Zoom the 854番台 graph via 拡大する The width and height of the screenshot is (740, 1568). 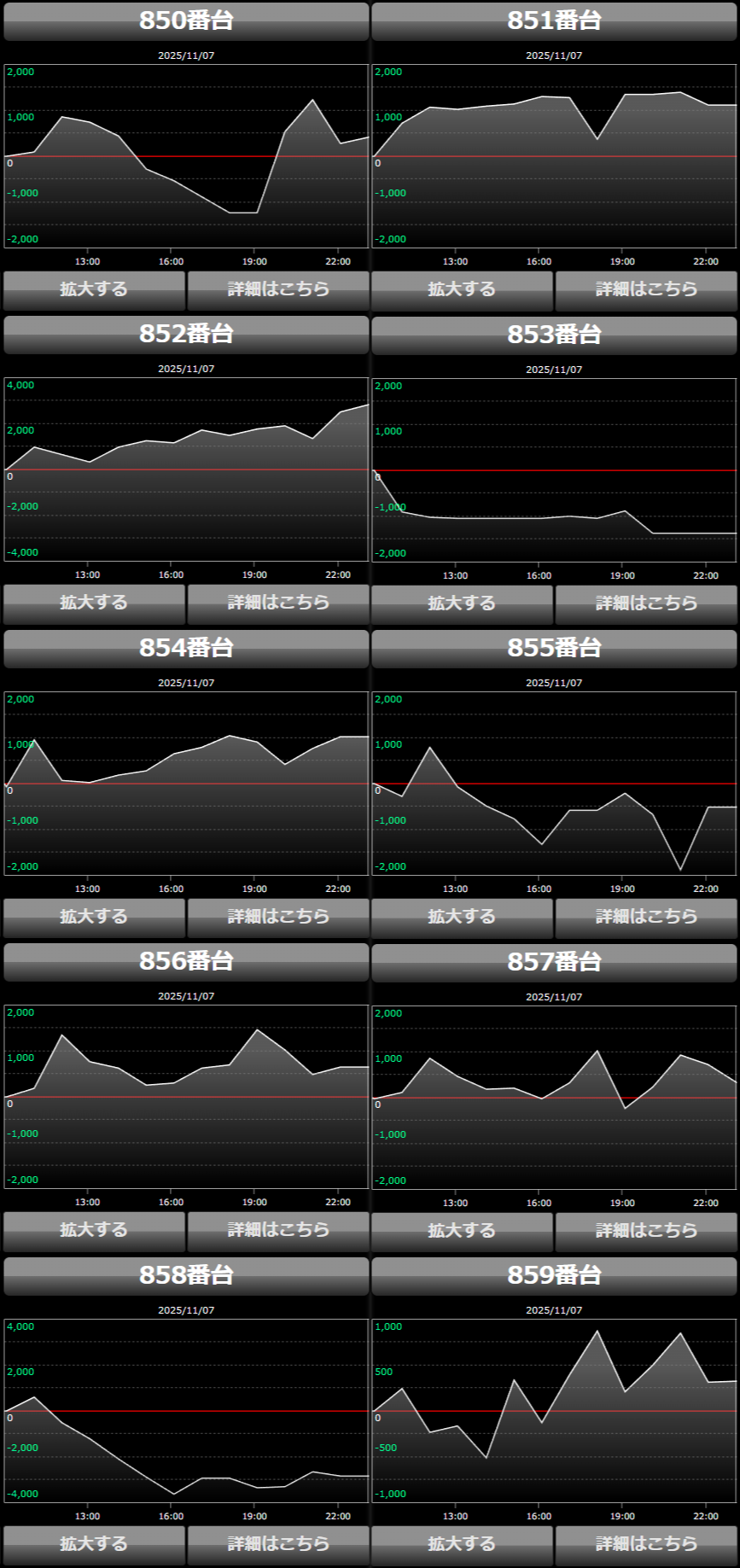(x=94, y=917)
